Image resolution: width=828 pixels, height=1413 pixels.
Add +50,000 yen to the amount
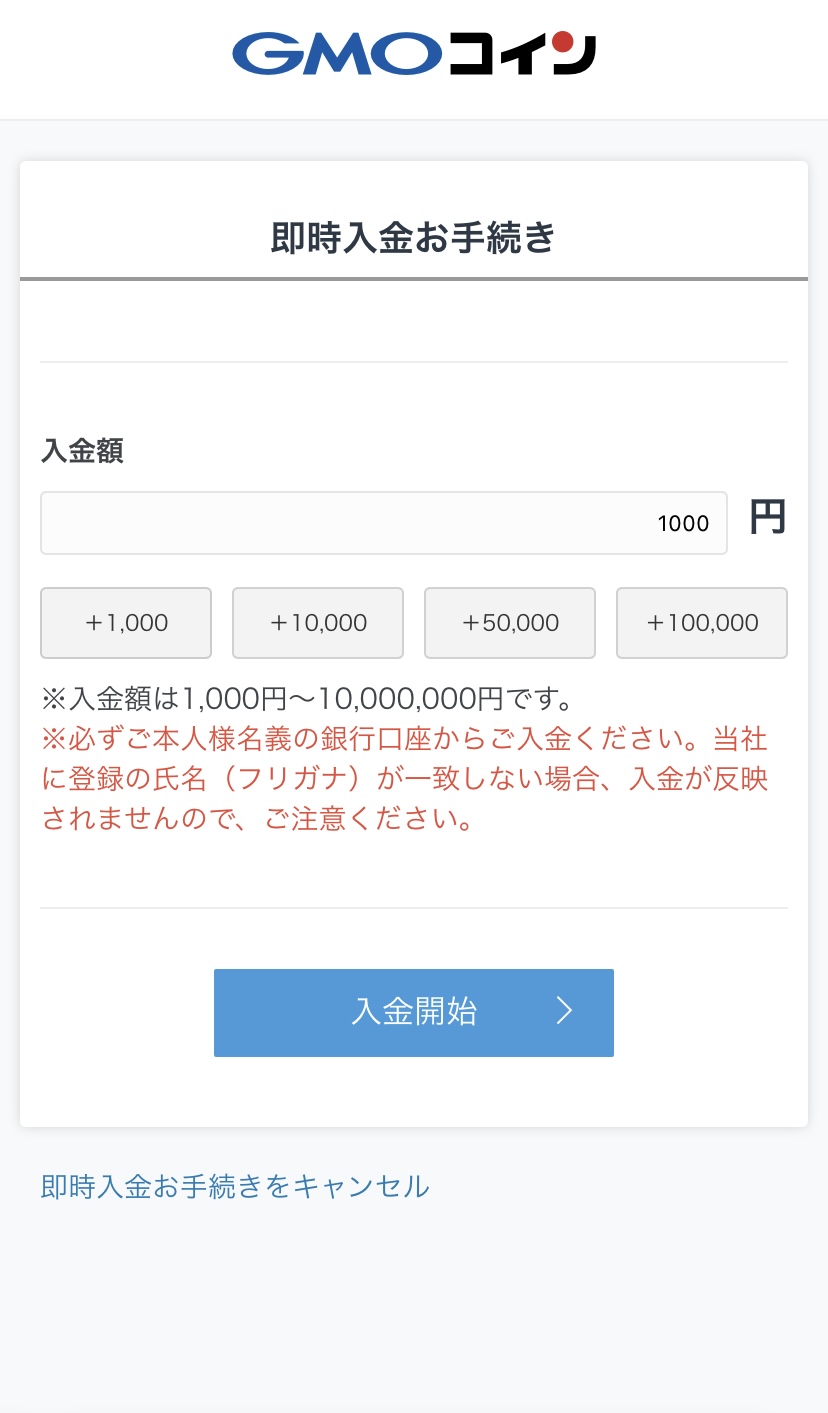(x=510, y=623)
